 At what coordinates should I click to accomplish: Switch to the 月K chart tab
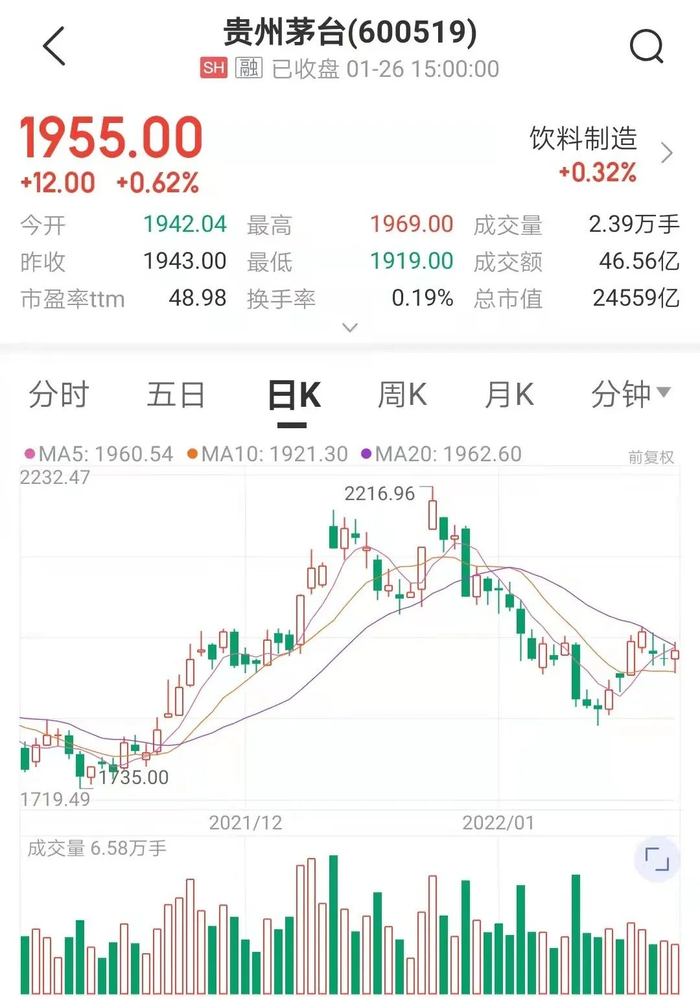[x=509, y=395]
